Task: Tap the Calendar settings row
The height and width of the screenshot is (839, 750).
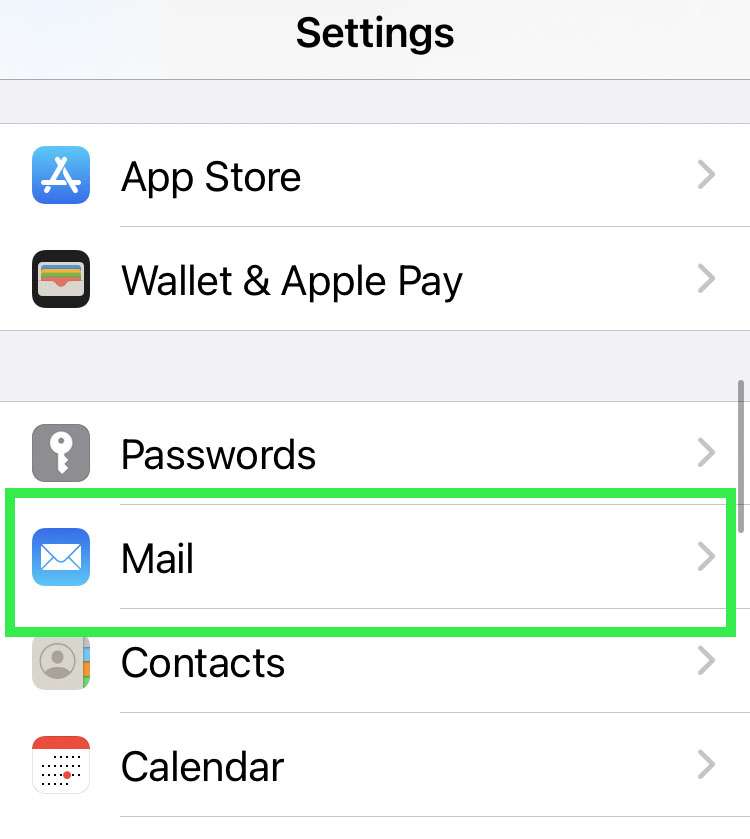Action: click(375, 766)
